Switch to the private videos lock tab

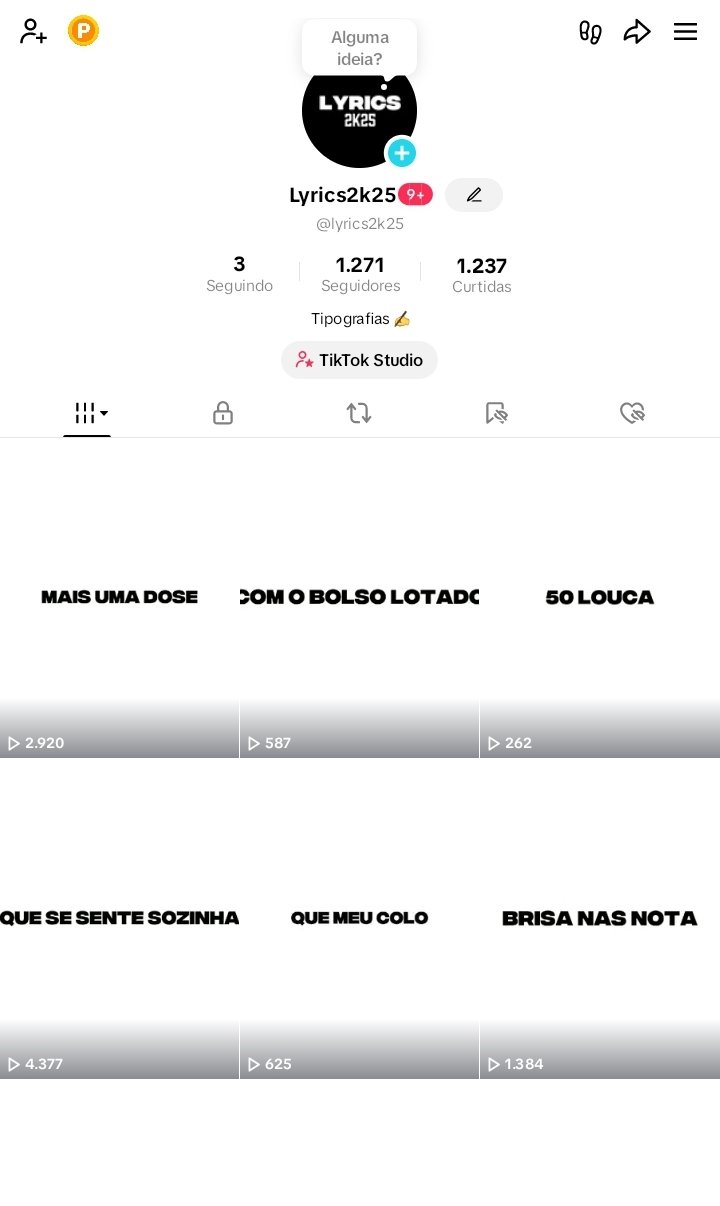(x=223, y=413)
